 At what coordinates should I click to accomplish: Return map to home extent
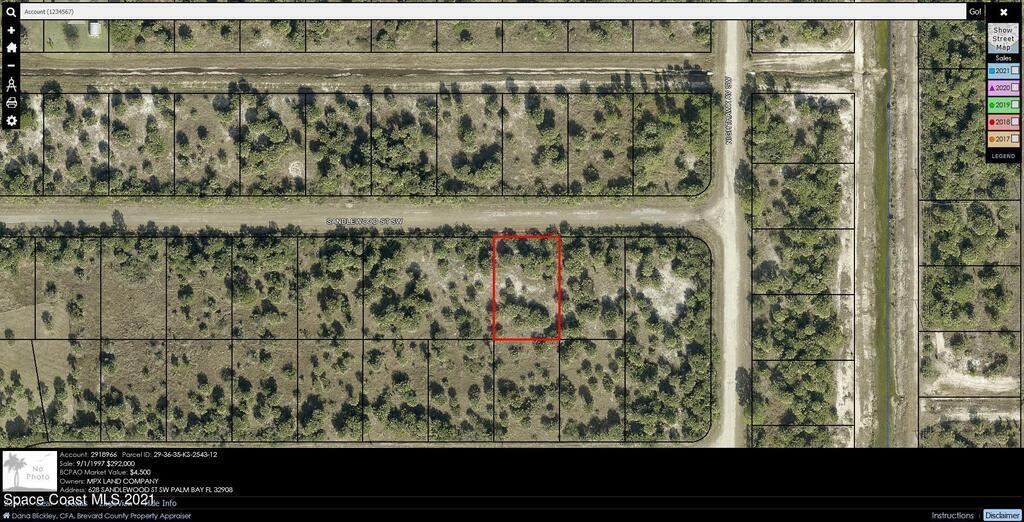click(x=11, y=47)
